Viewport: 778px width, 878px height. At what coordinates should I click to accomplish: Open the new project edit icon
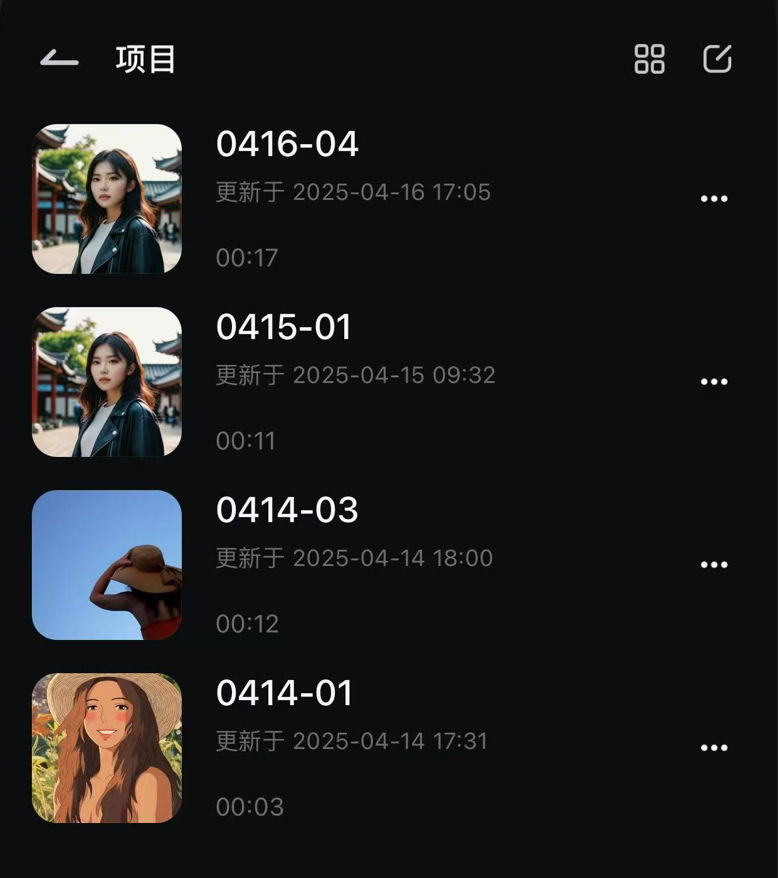(x=718, y=60)
